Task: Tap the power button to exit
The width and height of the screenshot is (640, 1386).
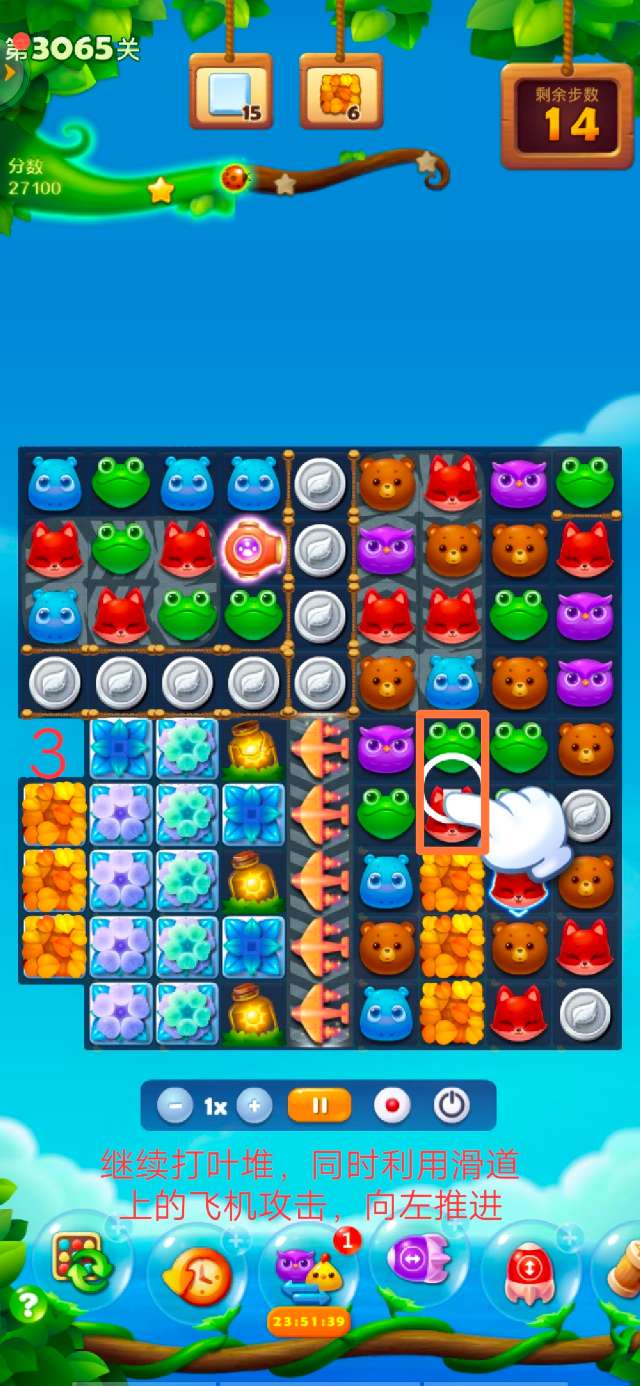Action: pyautogui.click(x=452, y=1106)
